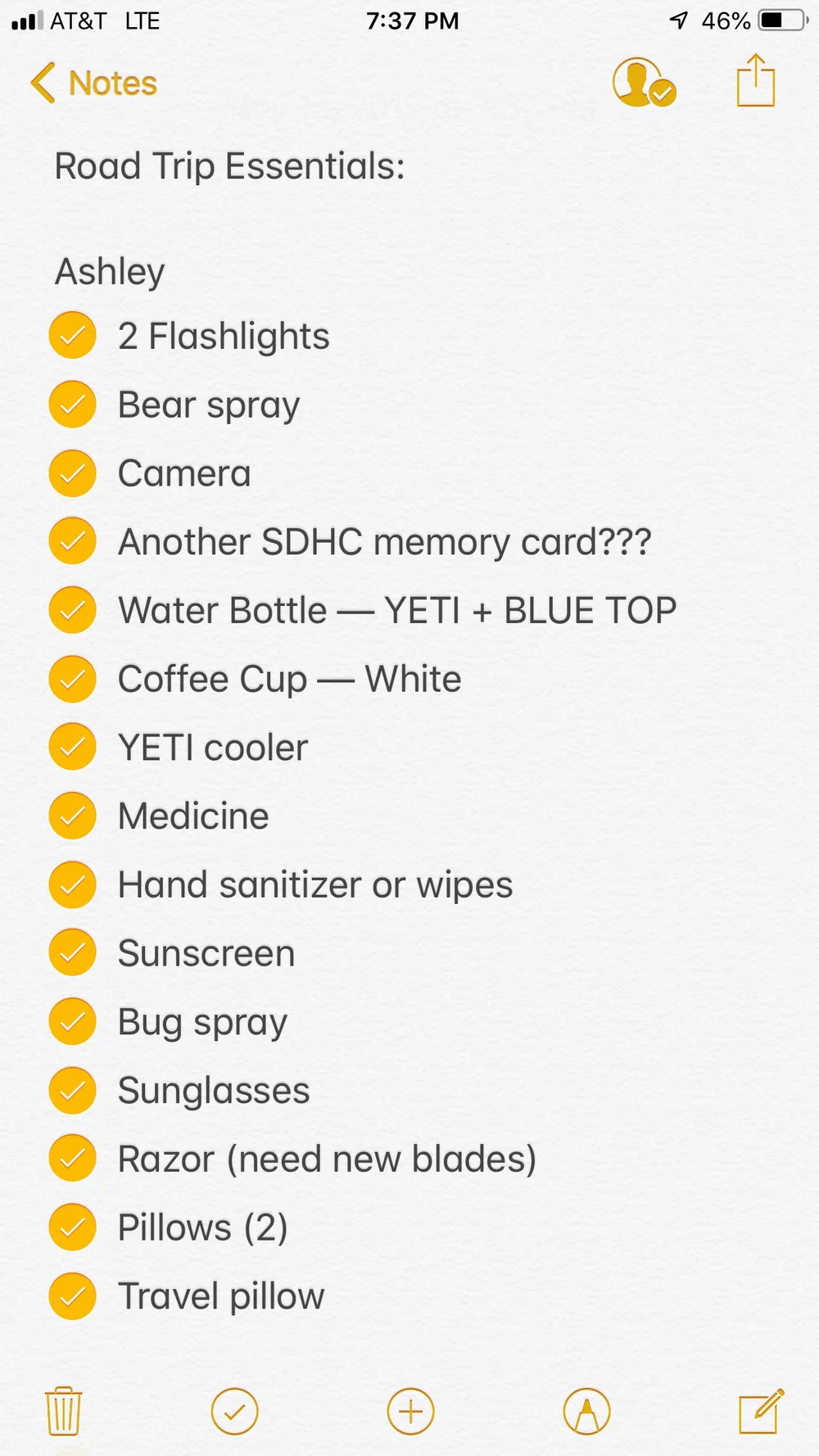Uncheck the YETI cooler item
This screenshot has height=1456, width=819.
click(x=73, y=747)
